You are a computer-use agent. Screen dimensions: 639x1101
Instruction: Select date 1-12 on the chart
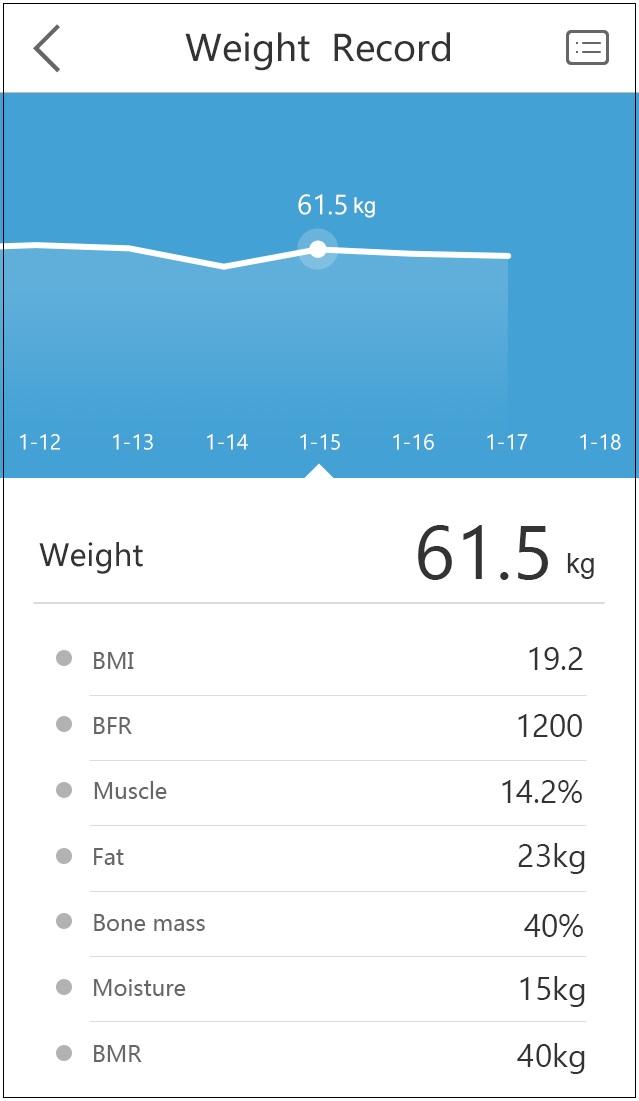coord(40,442)
